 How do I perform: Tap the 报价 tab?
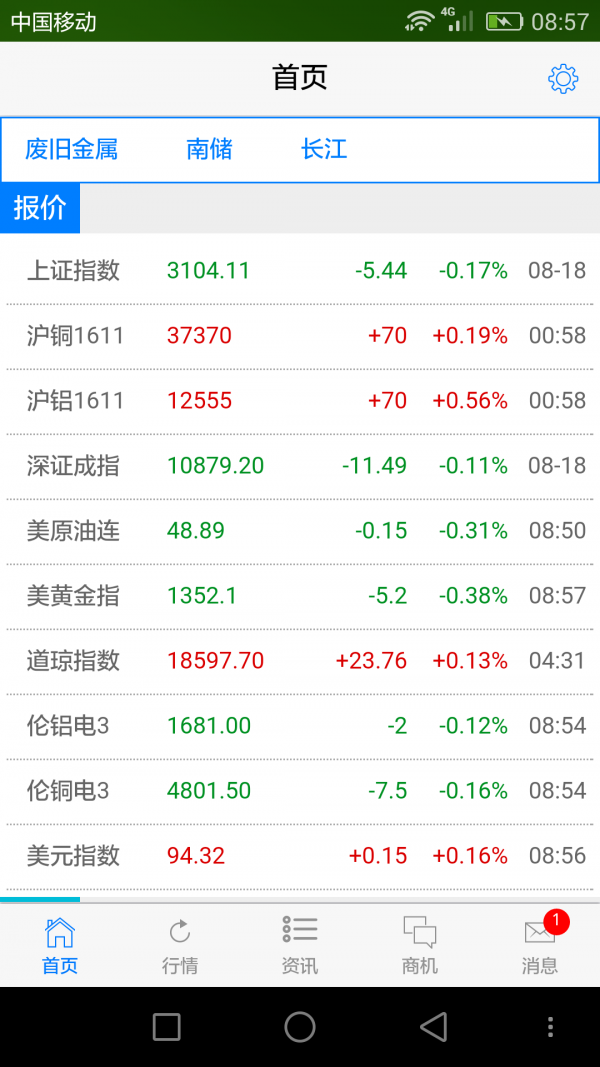40,208
